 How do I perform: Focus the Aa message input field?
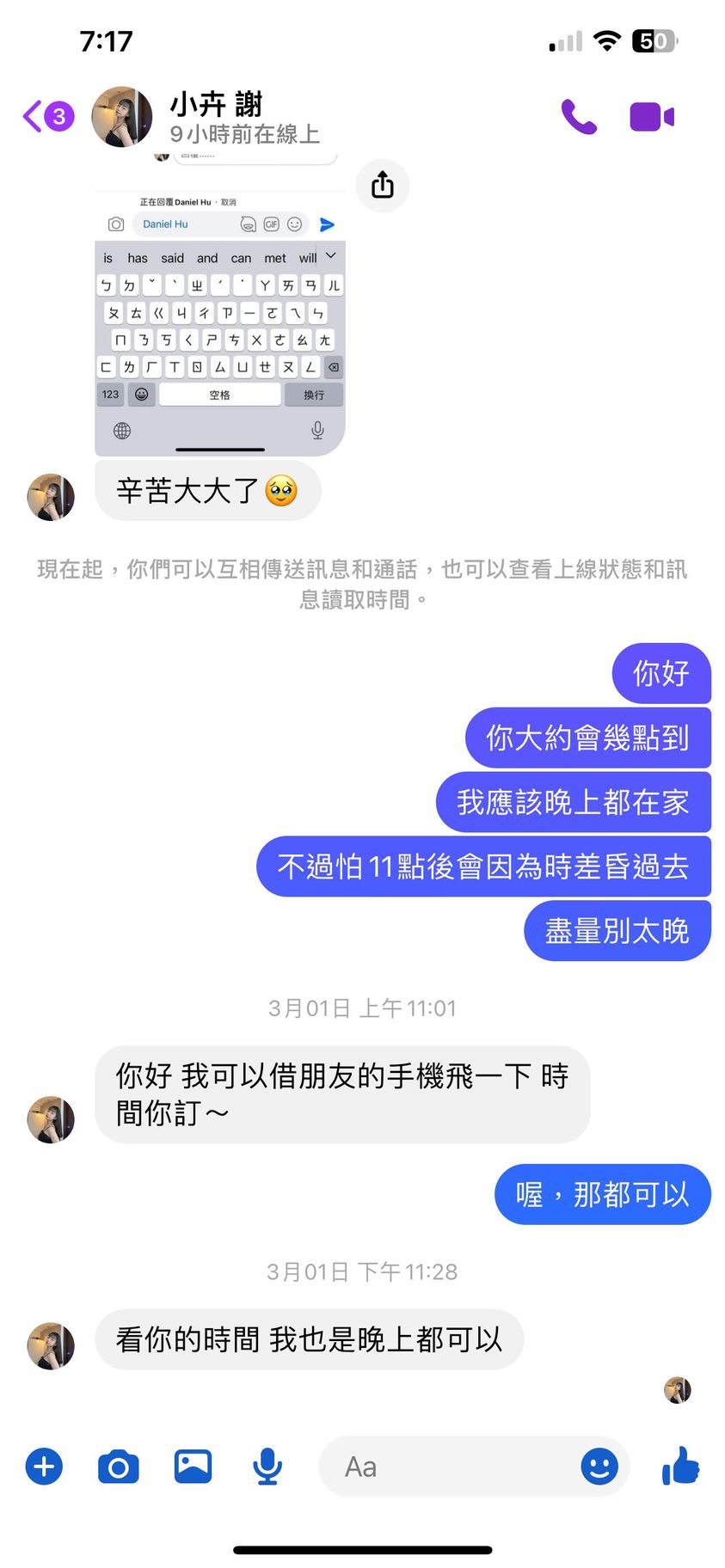pyautogui.click(x=447, y=1466)
